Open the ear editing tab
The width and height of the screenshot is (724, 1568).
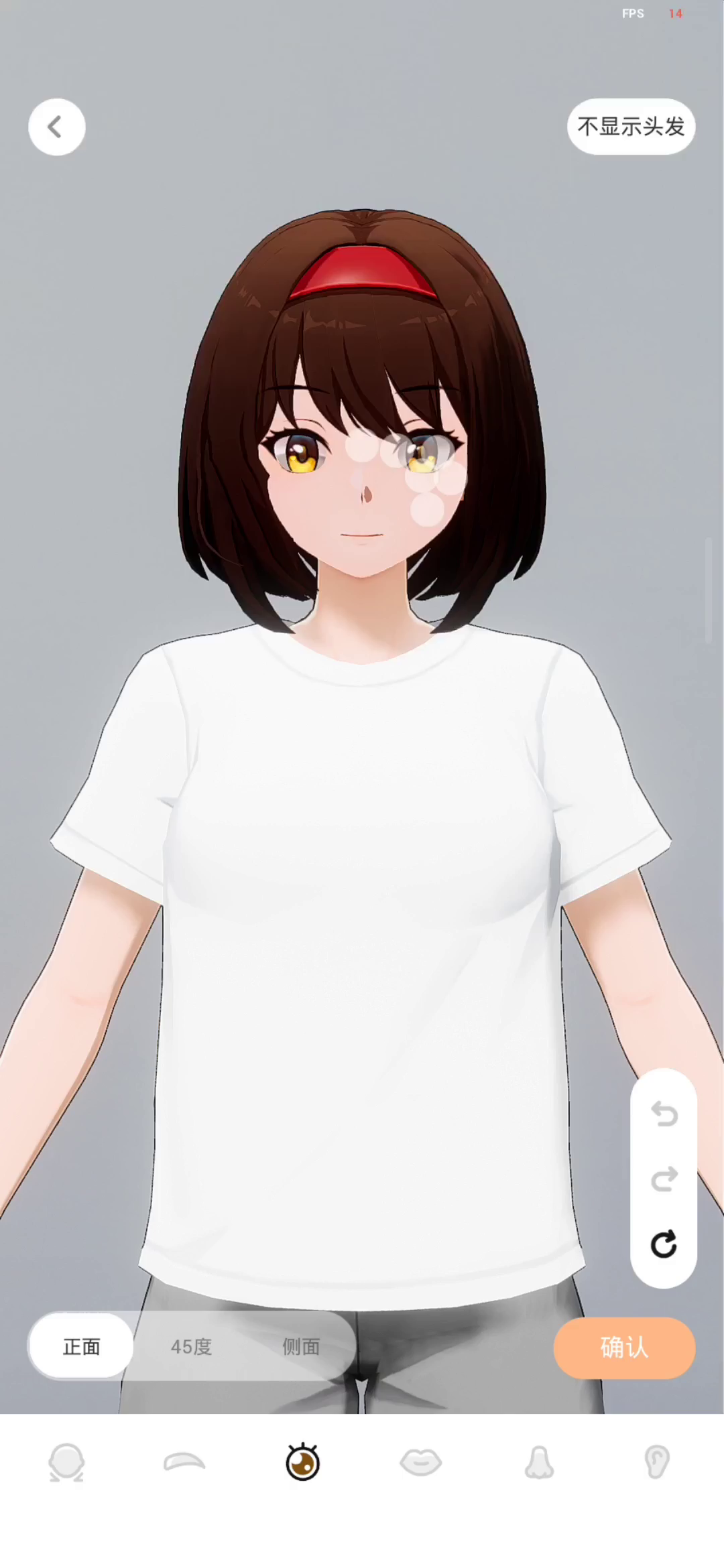coord(657,1461)
